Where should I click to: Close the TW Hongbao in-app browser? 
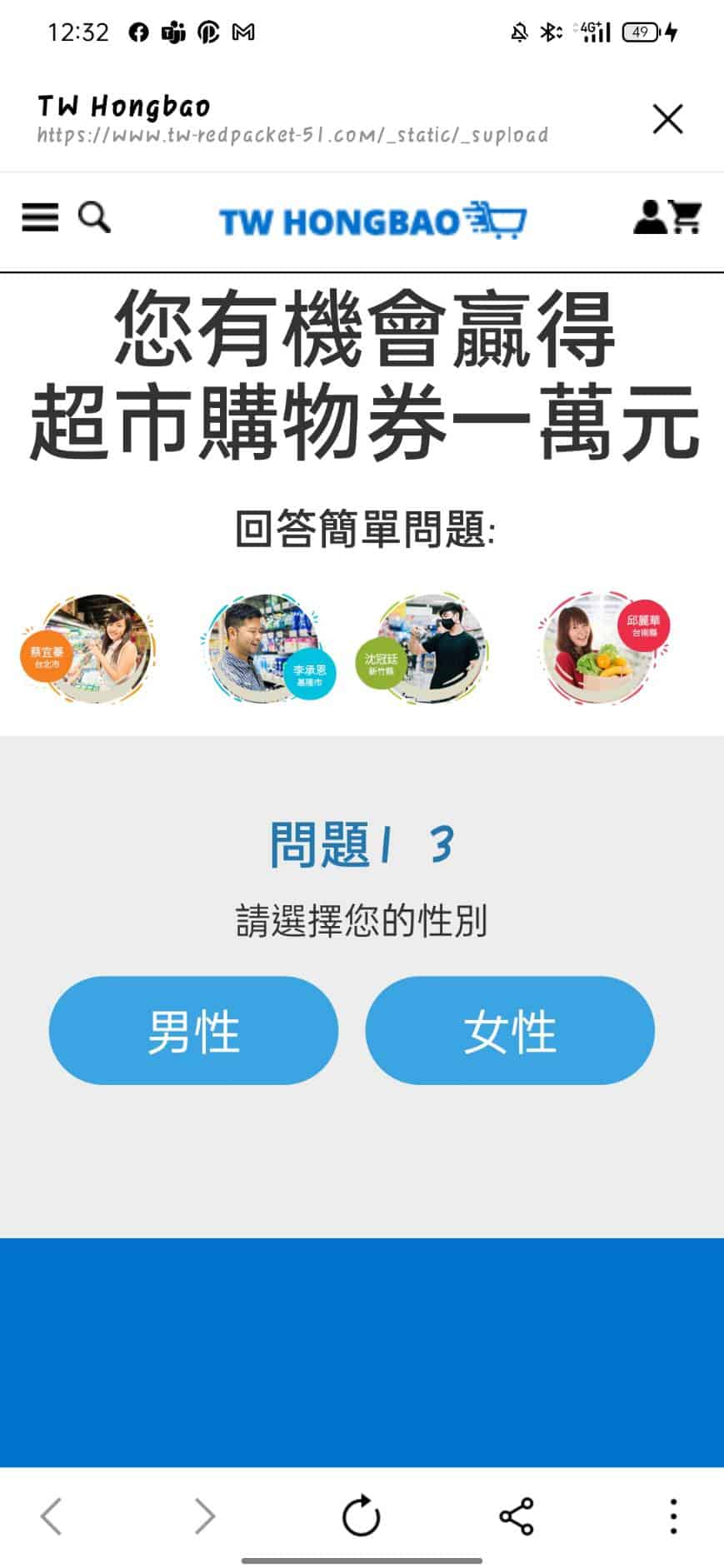coord(667,119)
